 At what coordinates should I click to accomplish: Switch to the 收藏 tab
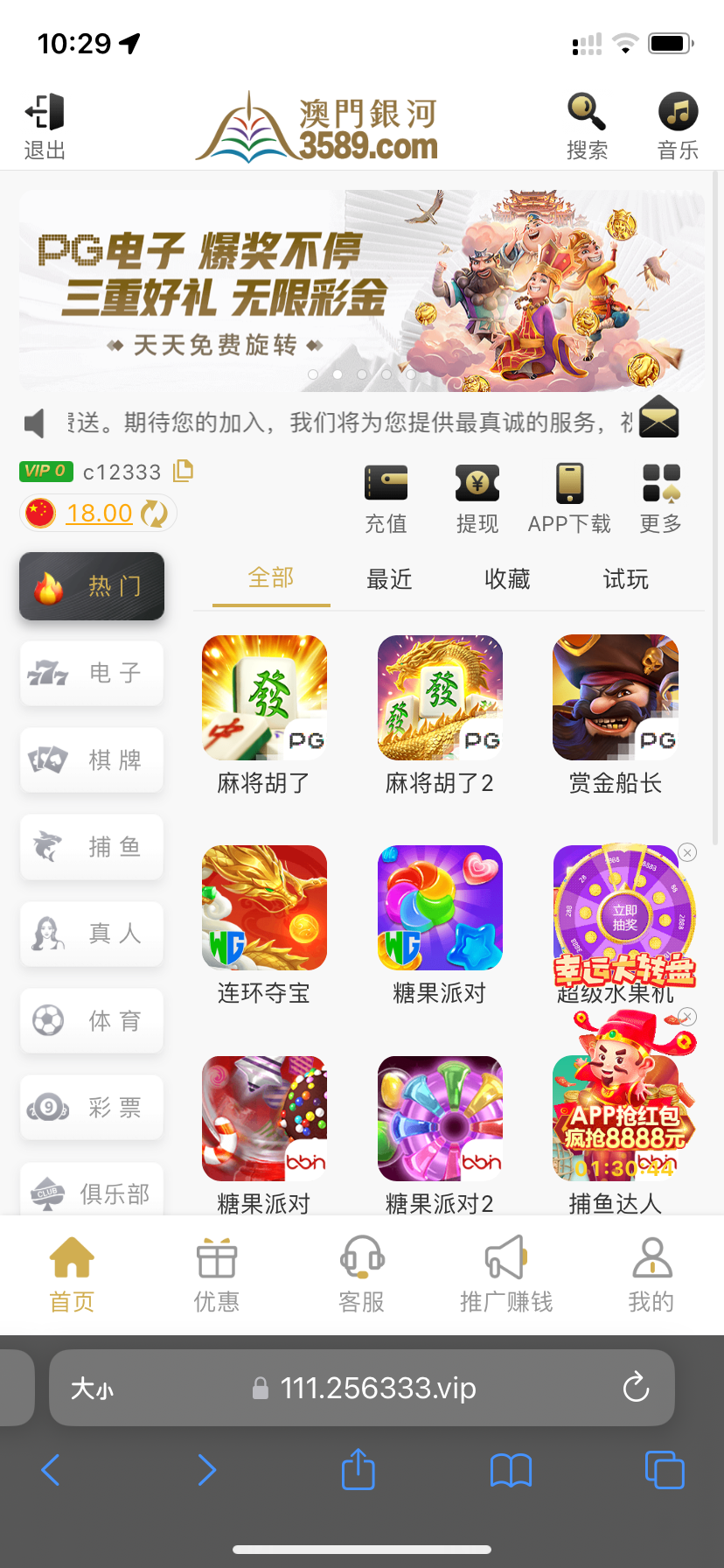507,579
